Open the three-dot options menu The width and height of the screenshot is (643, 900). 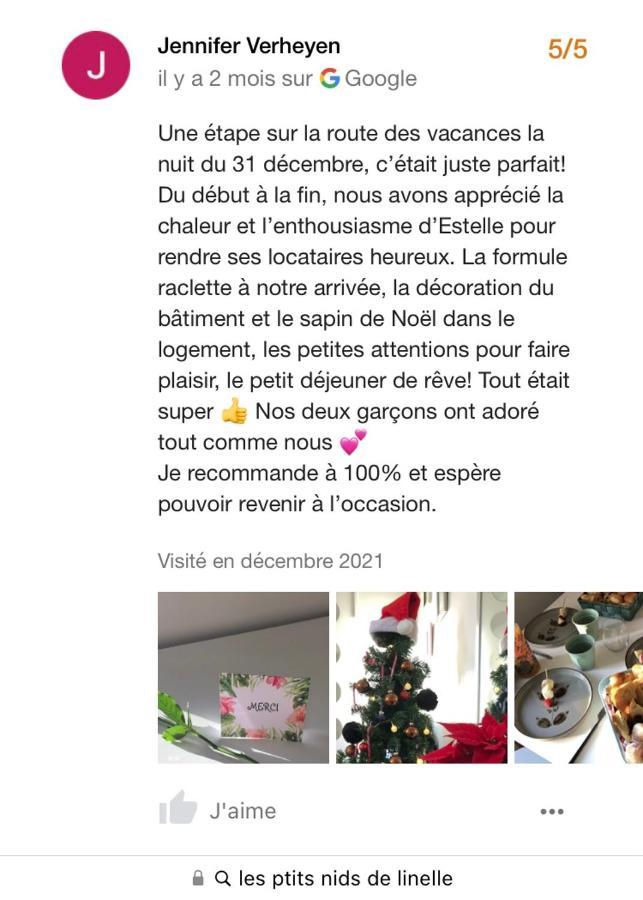click(x=552, y=811)
